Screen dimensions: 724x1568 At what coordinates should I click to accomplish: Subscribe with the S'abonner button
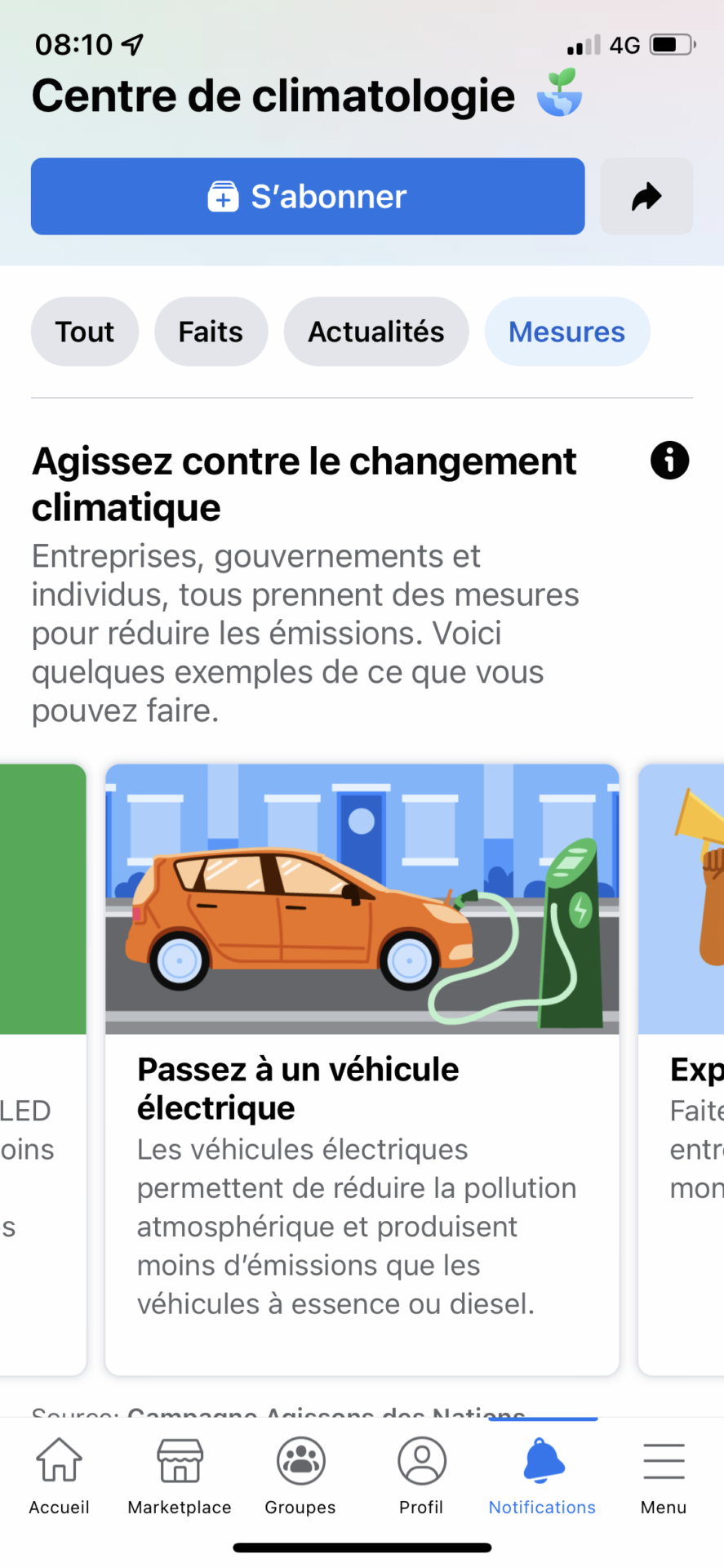[x=308, y=196]
